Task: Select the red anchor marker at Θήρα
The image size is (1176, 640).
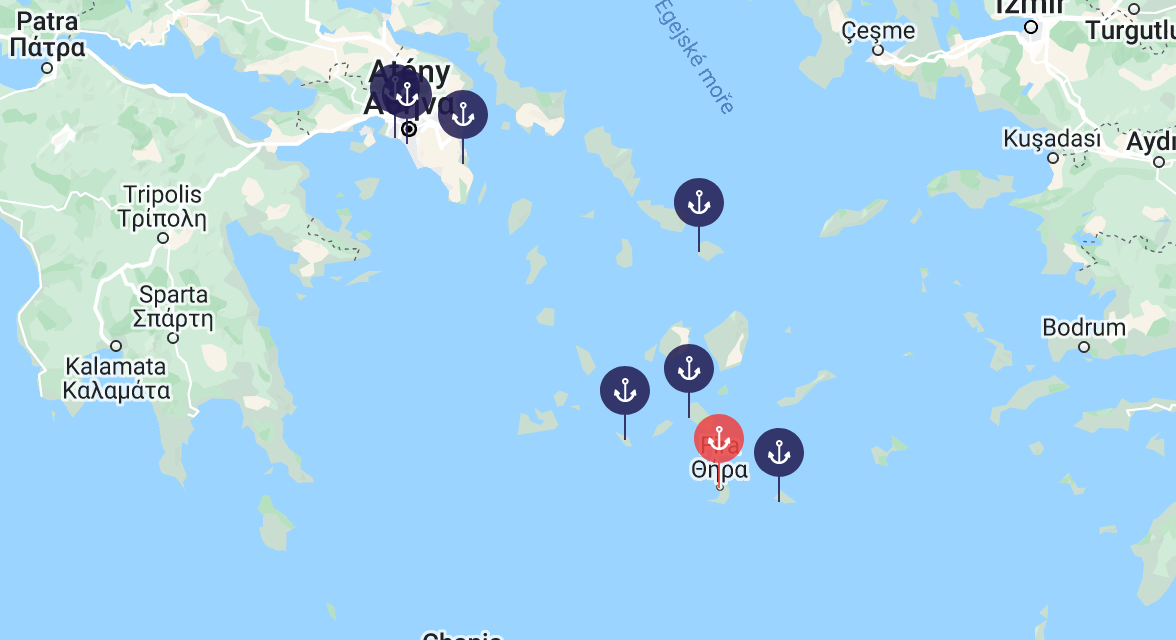Action: point(719,439)
